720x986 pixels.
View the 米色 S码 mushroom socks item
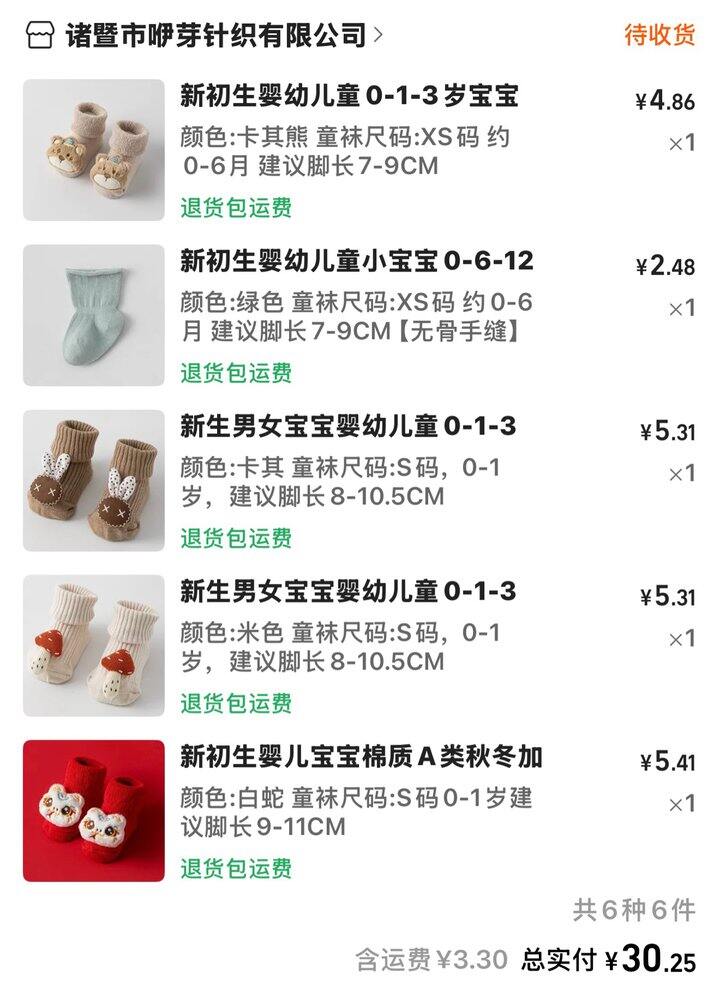click(347, 593)
